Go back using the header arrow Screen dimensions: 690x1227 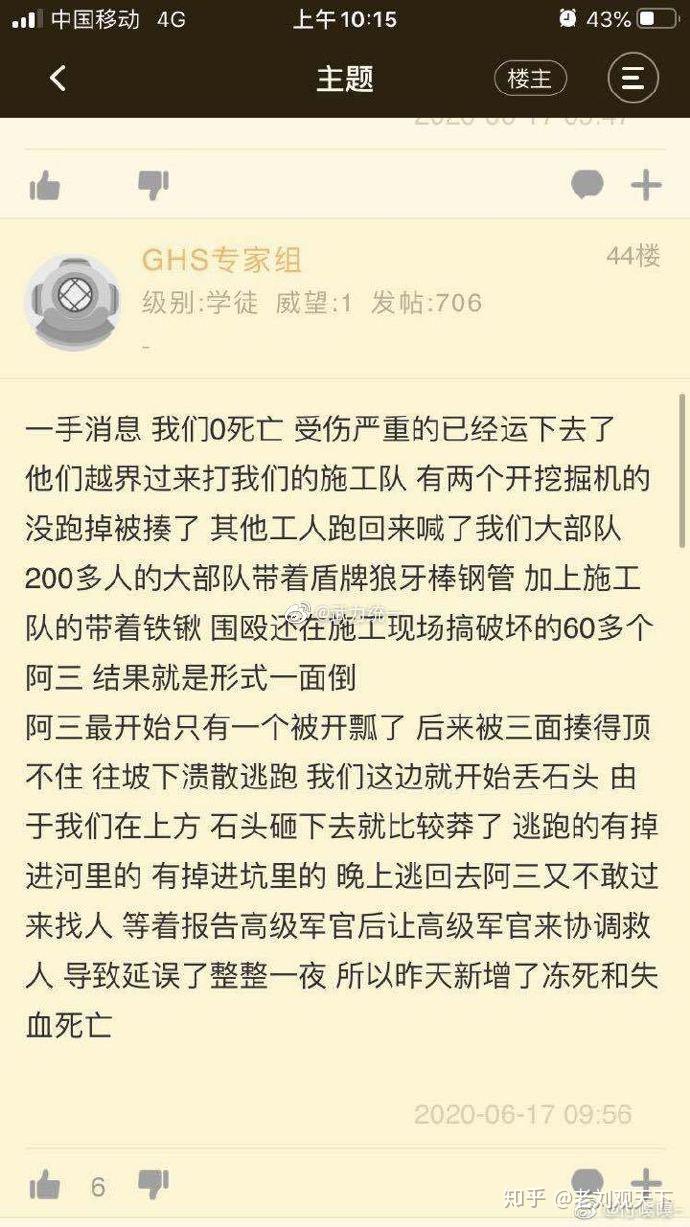[58, 78]
